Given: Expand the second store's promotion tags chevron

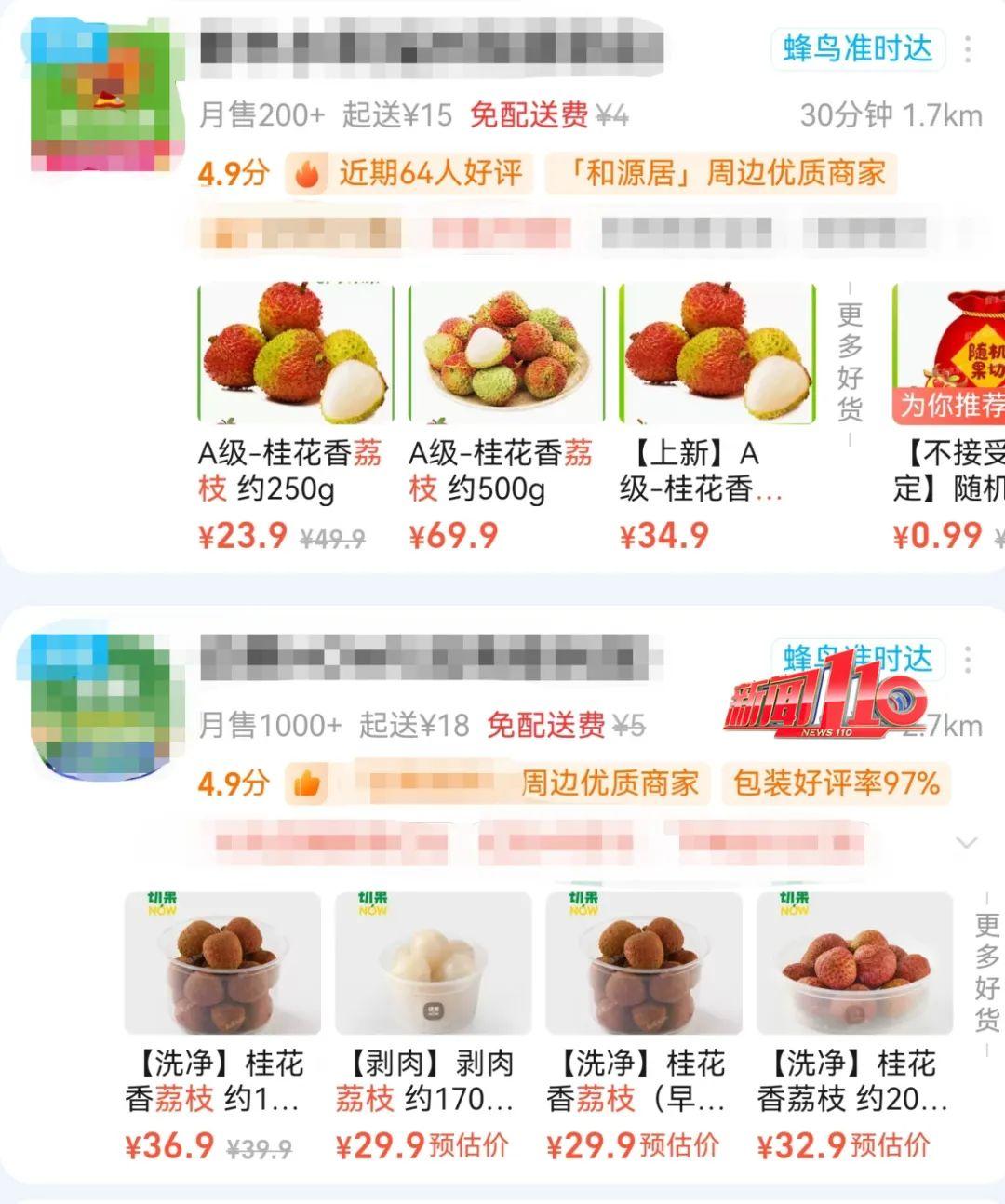Looking at the screenshot, I should point(967,843).
